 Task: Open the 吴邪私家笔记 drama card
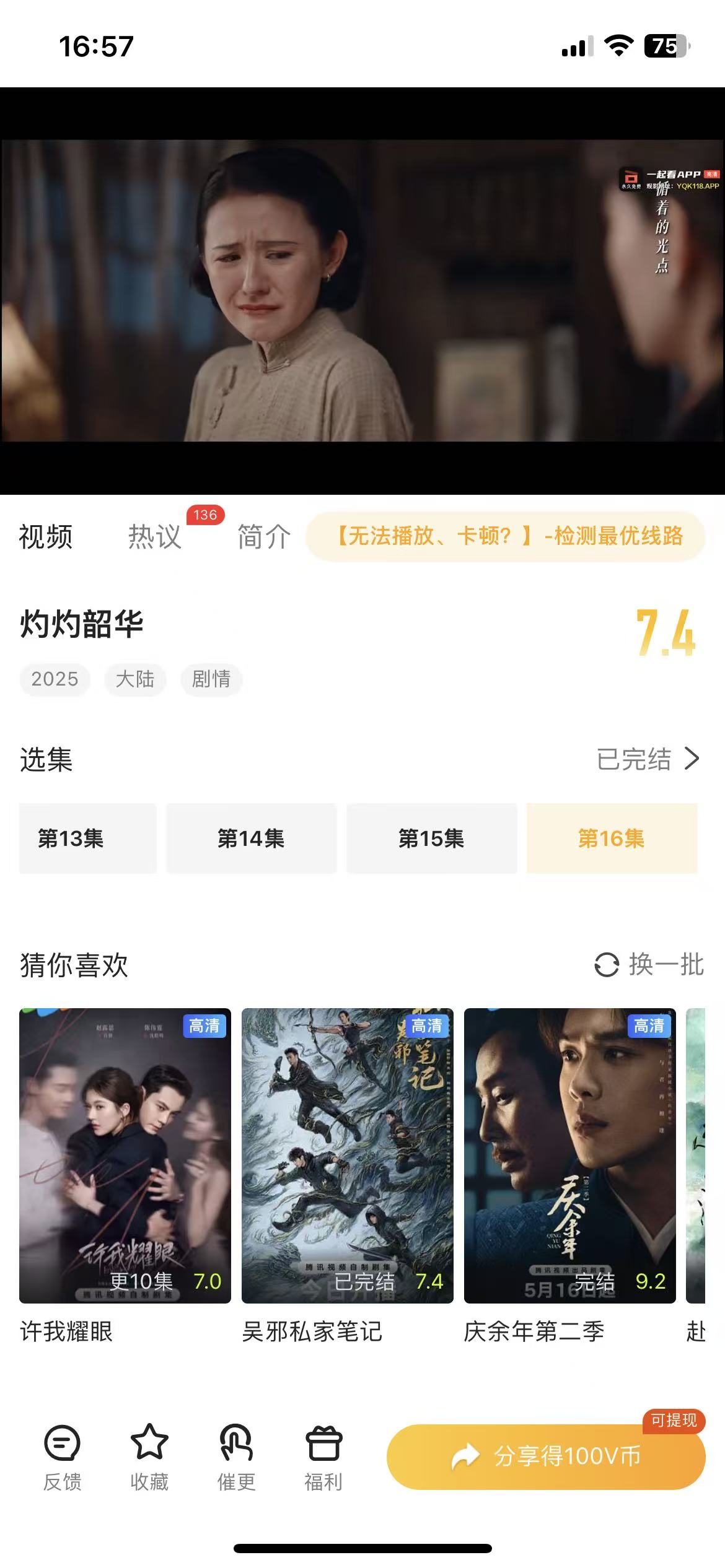click(x=347, y=1156)
